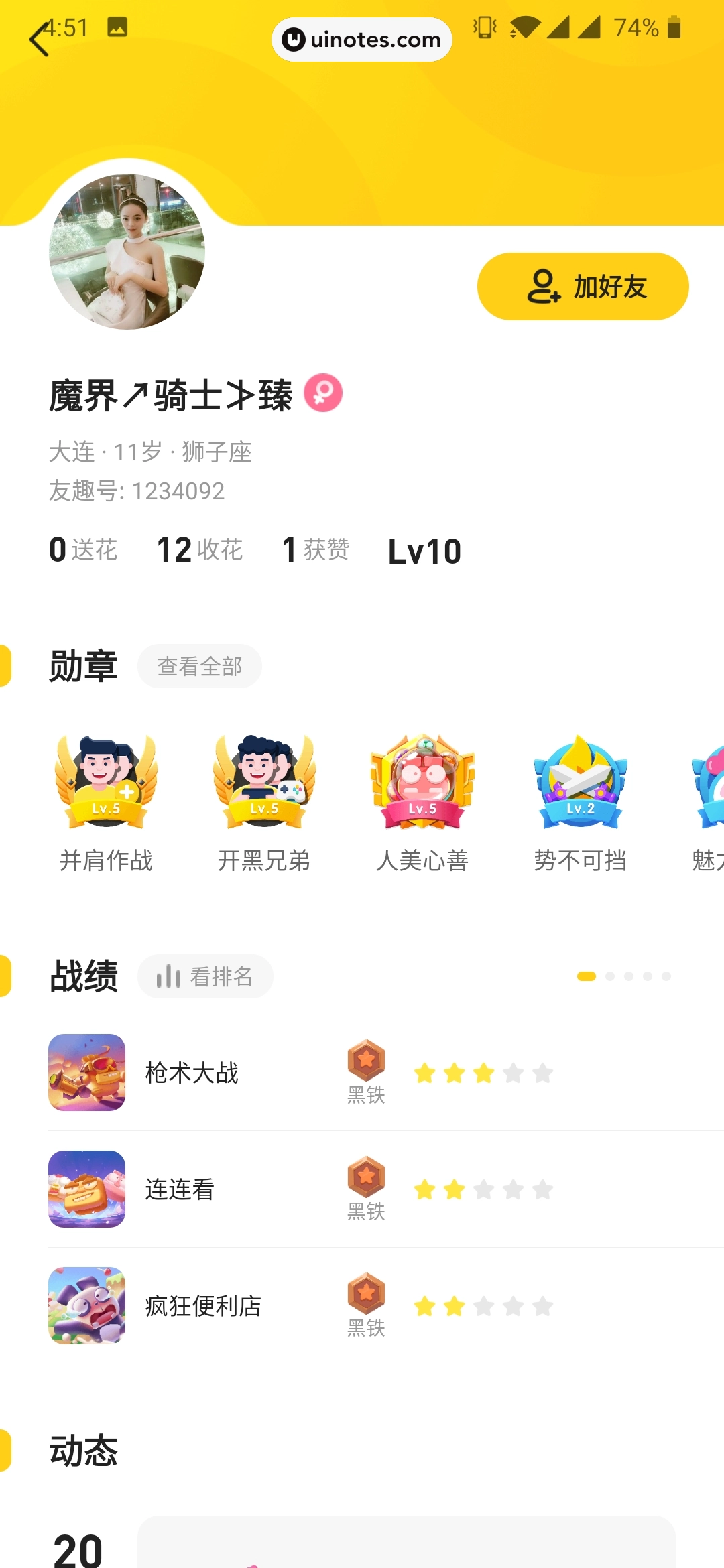This screenshot has width=724, height=1568.
Task: Open the 连连看 game record
Action: point(302,1189)
